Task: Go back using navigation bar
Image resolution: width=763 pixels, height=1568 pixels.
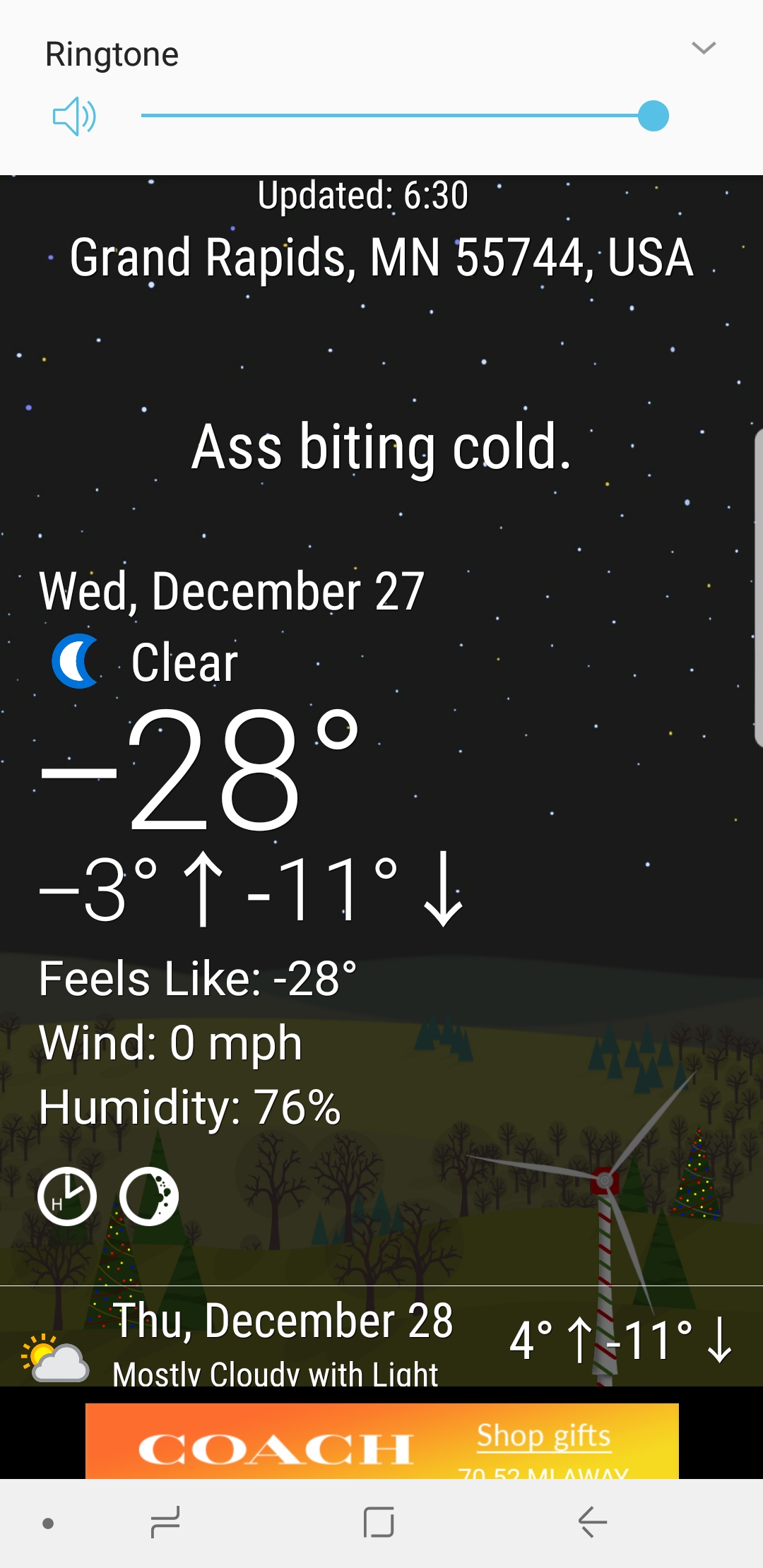Action: (x=592, y=1521)
